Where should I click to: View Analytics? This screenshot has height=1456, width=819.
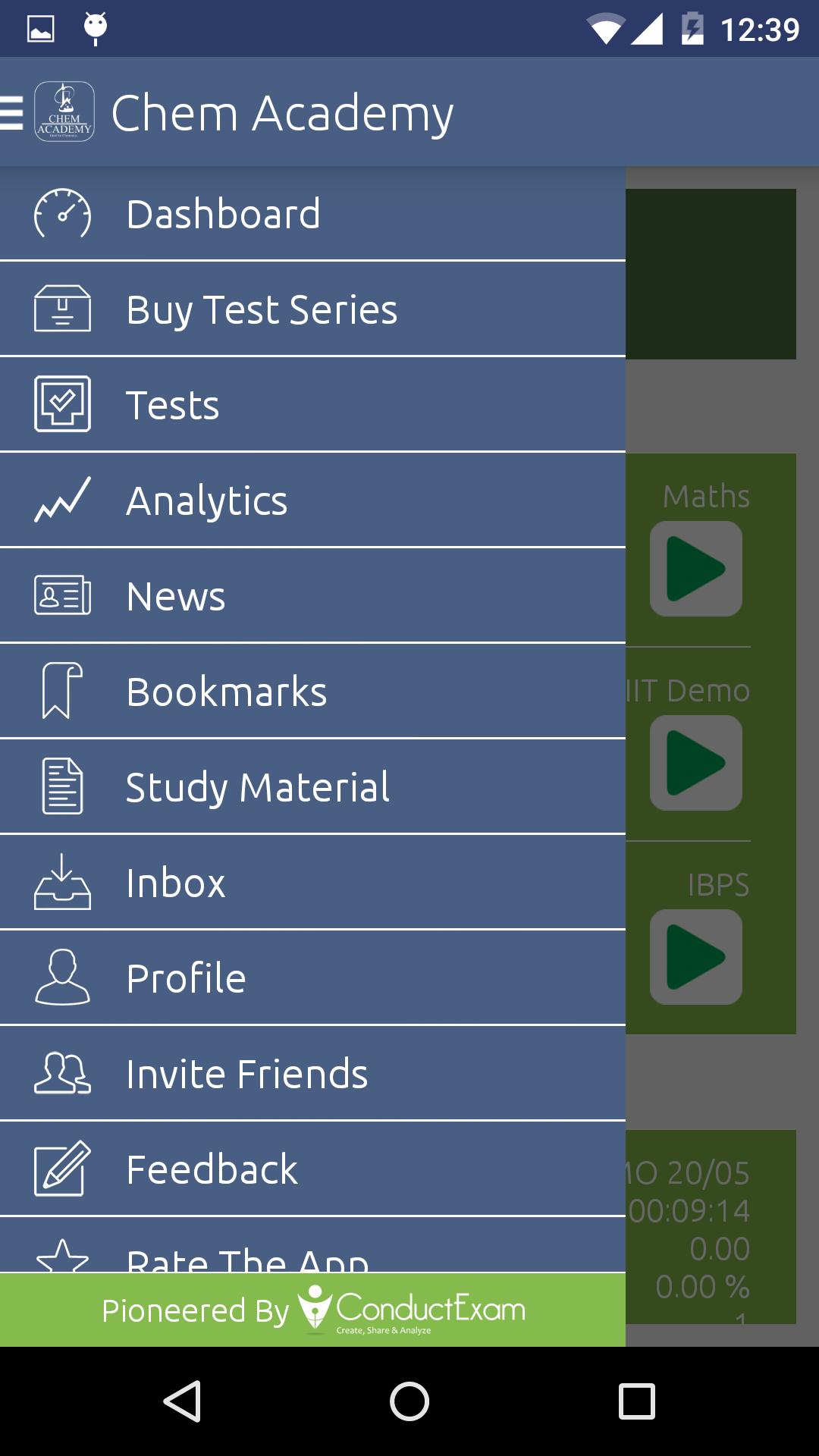point(312,500)
